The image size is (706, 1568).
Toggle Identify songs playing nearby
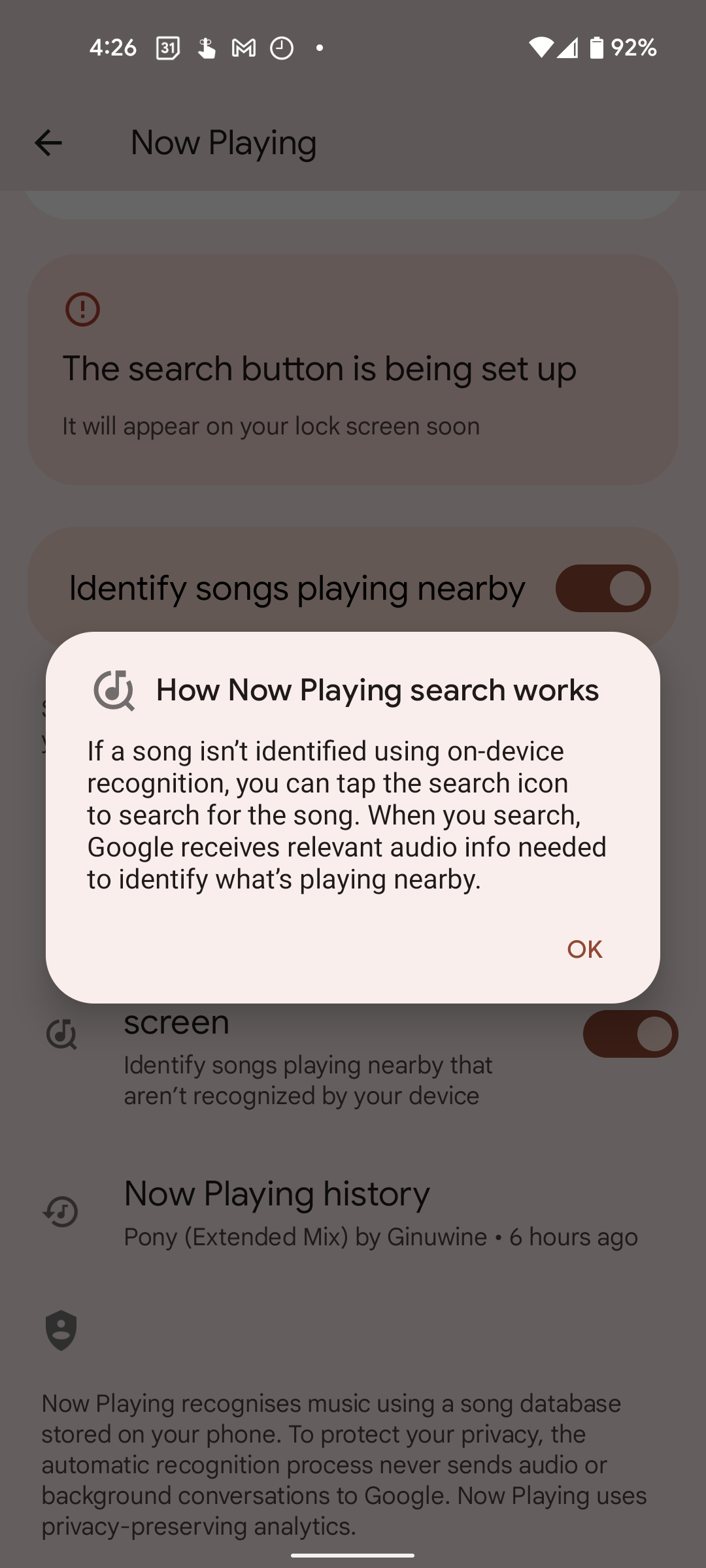coord(603,588)
